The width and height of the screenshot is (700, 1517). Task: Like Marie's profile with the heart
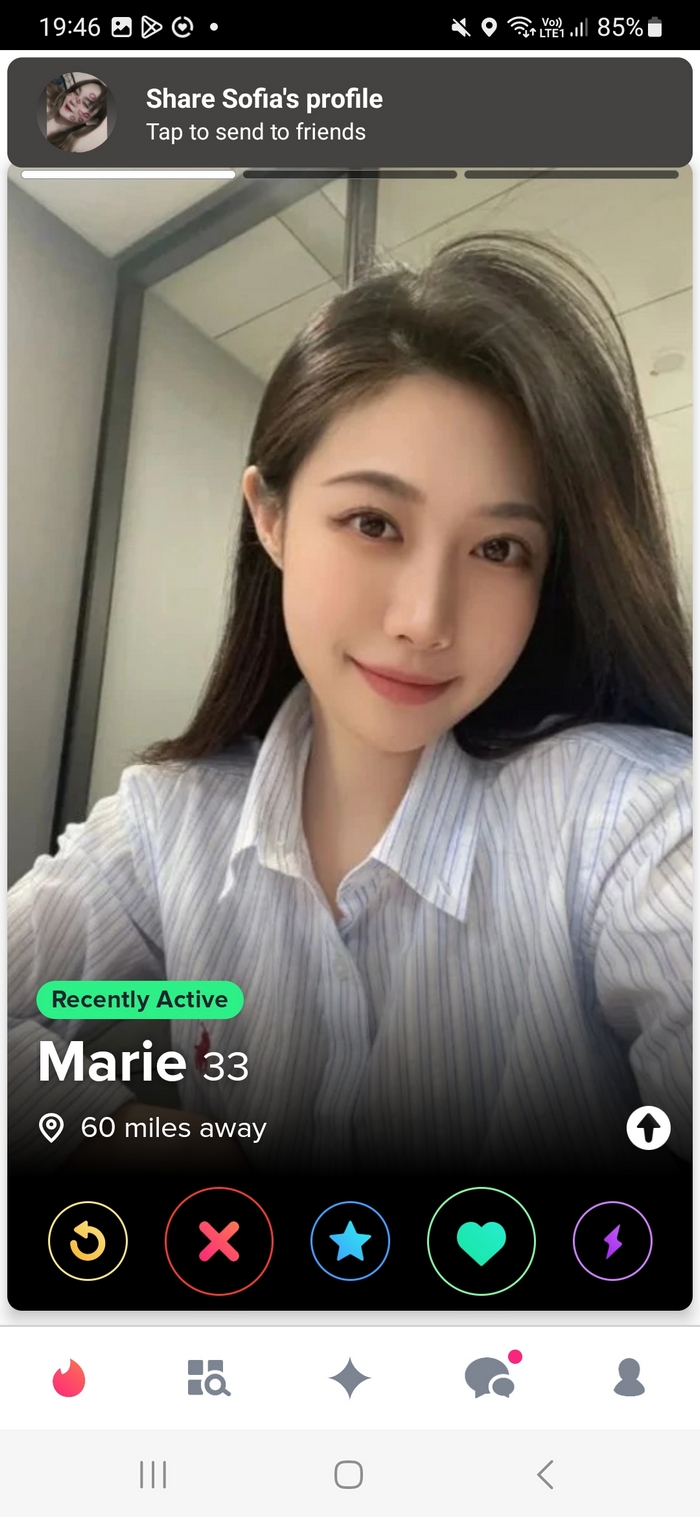click(481, 1241)
